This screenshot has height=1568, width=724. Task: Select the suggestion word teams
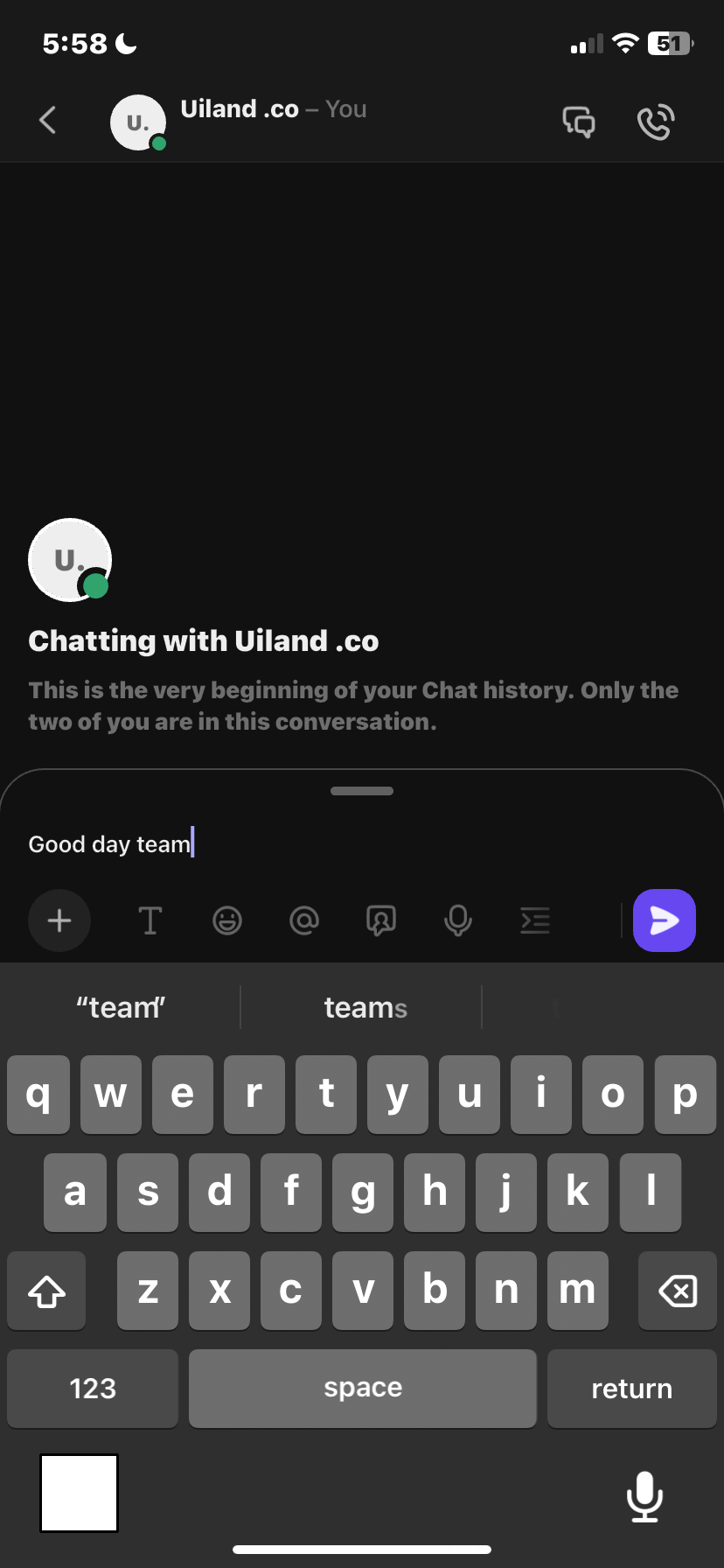coord(365,1007)
